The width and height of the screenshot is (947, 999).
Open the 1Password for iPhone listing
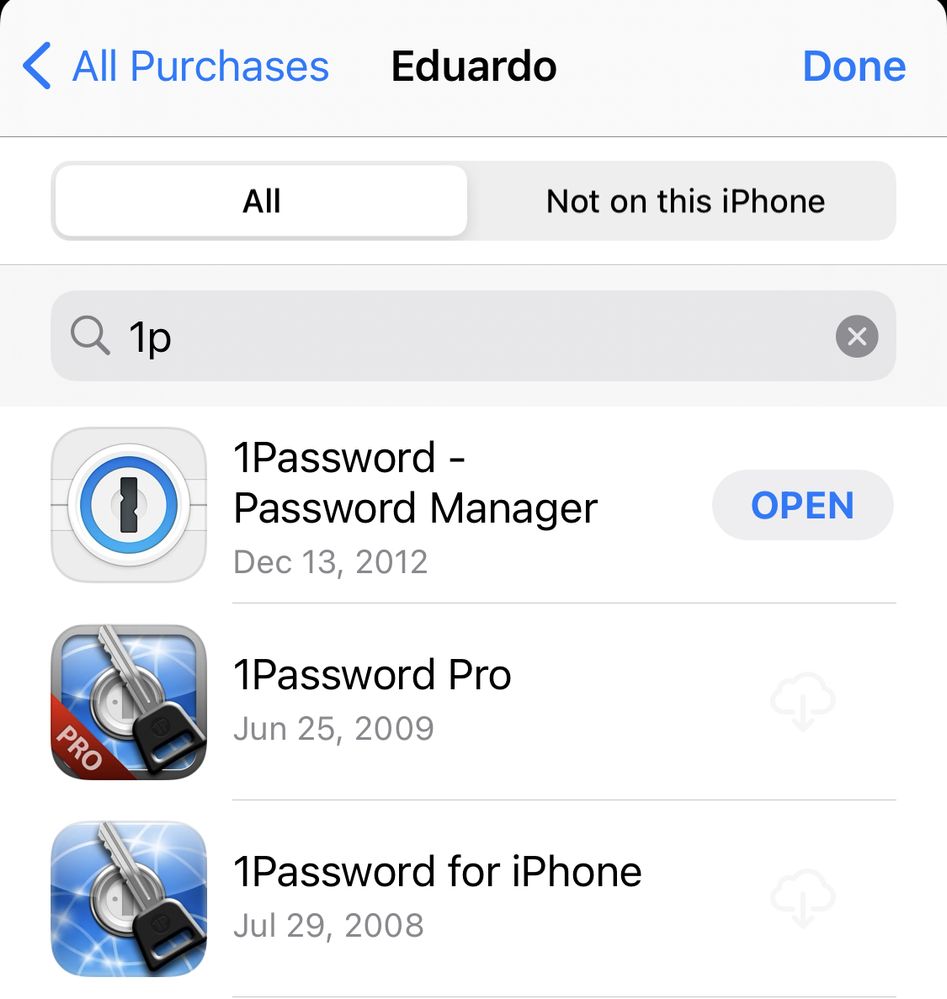pyautogui.click(x=436, y=894)
